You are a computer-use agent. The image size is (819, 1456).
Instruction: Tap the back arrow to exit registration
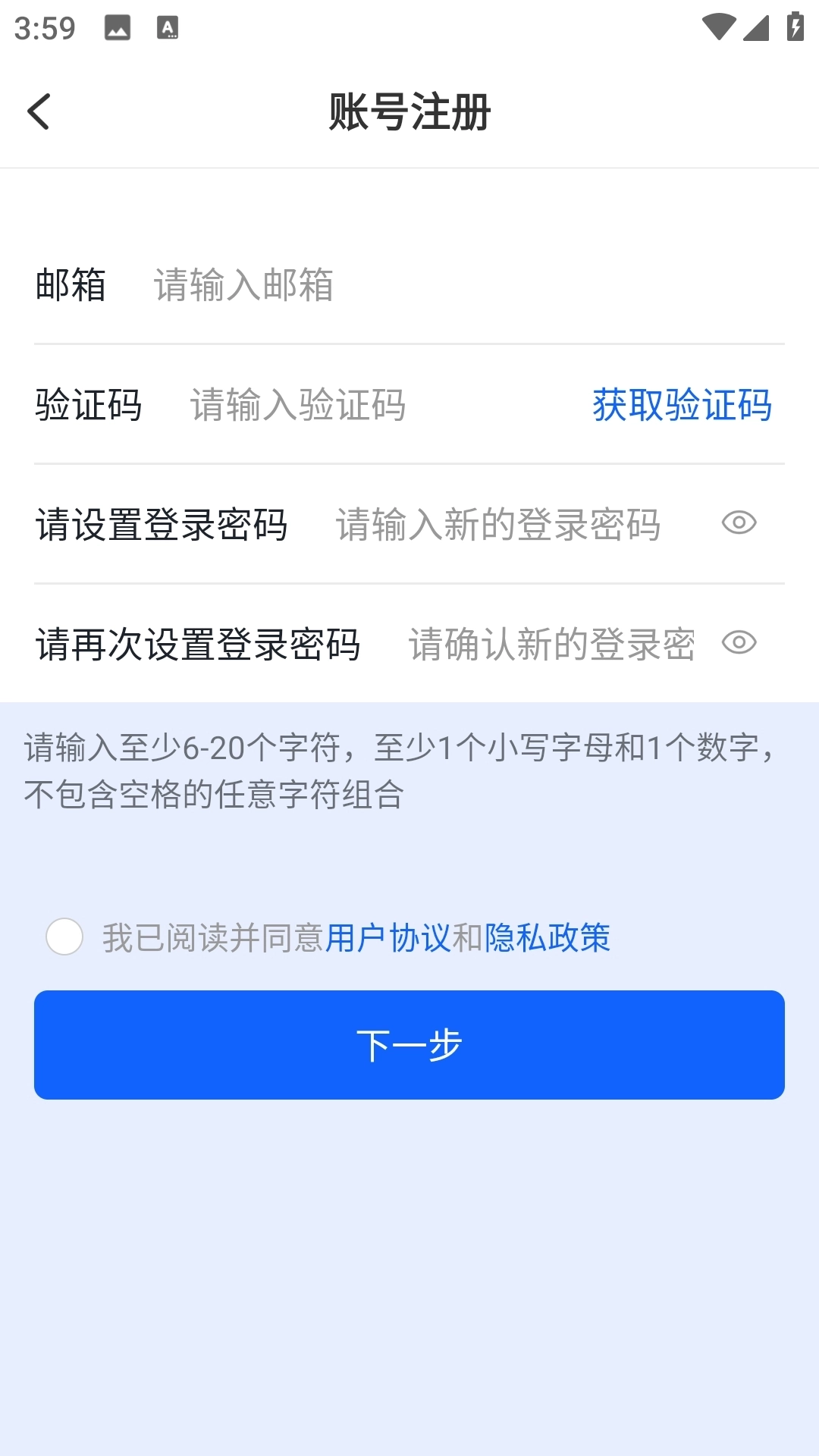tap(39, 112)
